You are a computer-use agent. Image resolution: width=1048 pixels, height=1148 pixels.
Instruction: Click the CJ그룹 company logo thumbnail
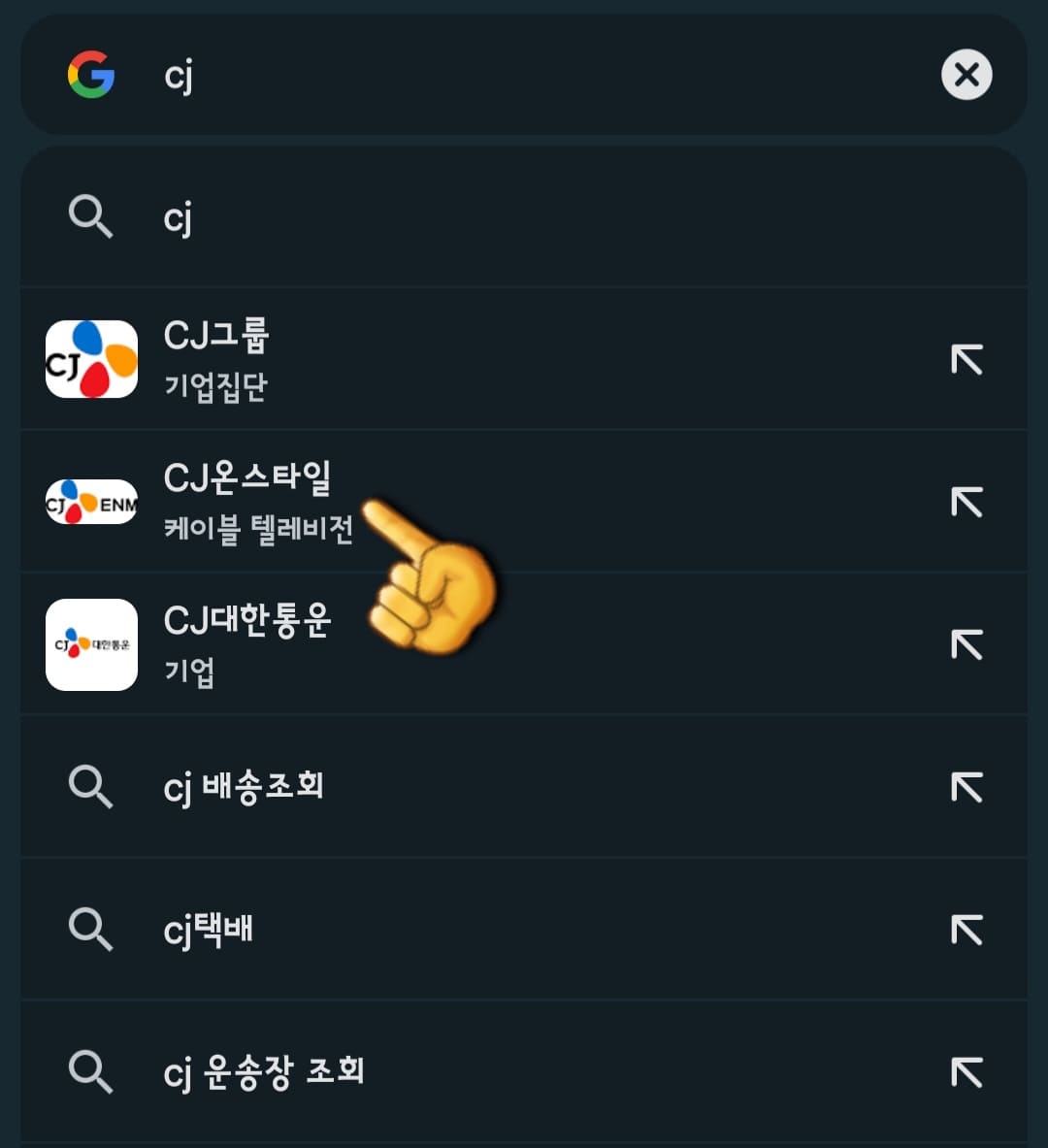click(91, 359)
